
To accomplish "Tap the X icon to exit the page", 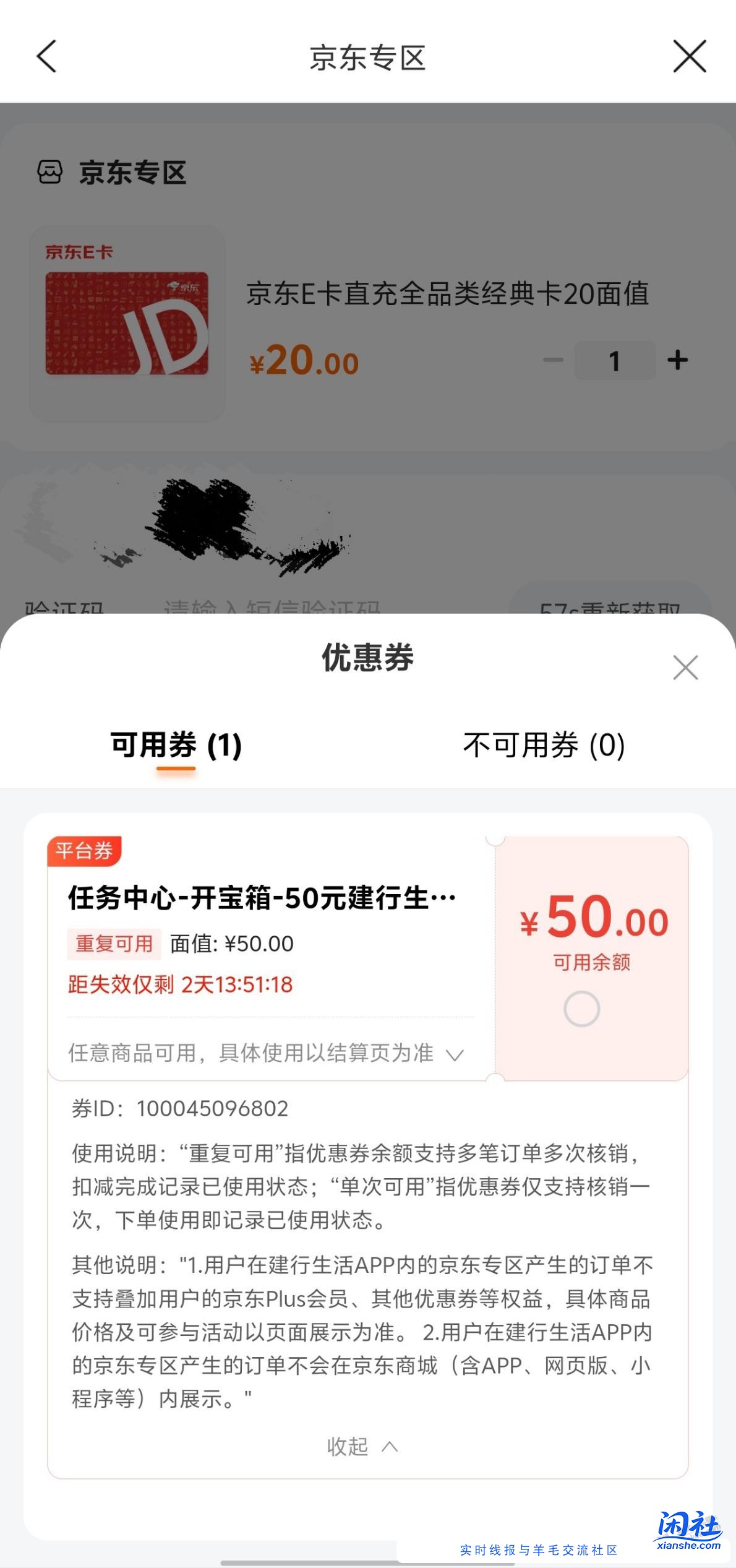I will point(688,57).
